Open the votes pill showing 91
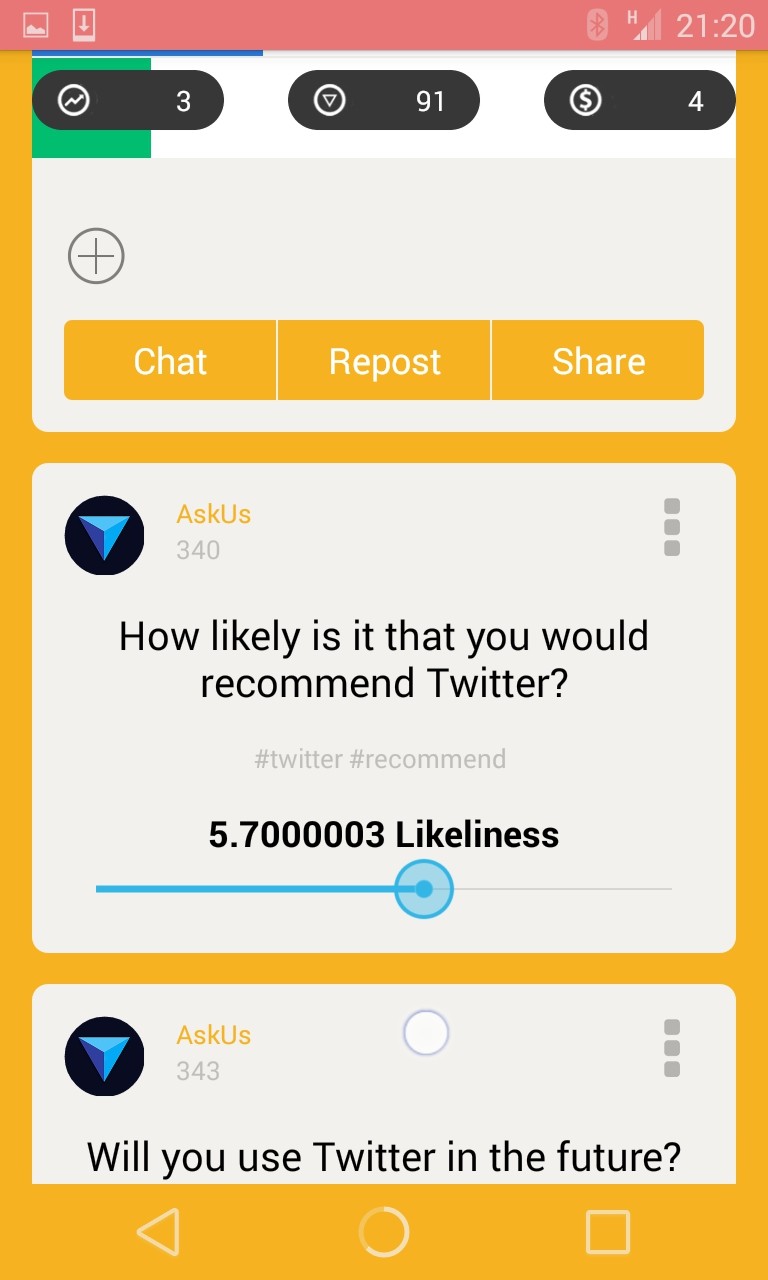The image size is (768, 1280). coord(384,100)
